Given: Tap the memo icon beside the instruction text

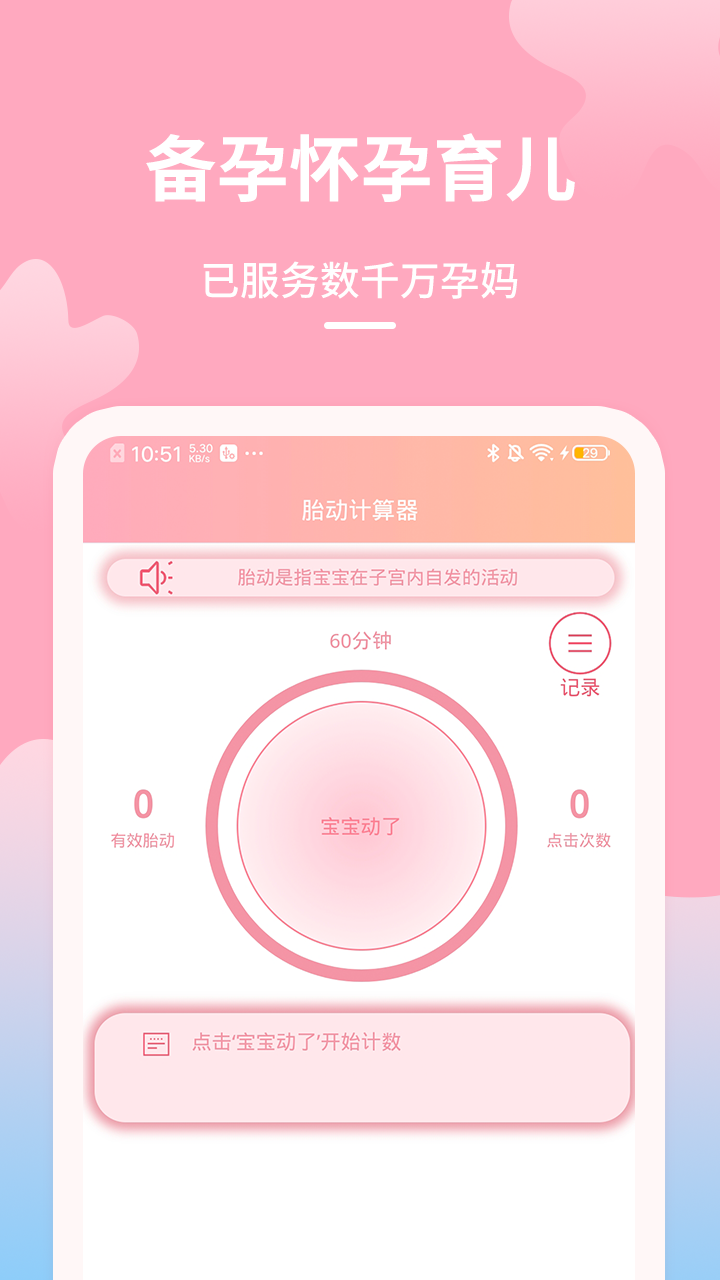Looking at the screenshot, I should 155,1044.
